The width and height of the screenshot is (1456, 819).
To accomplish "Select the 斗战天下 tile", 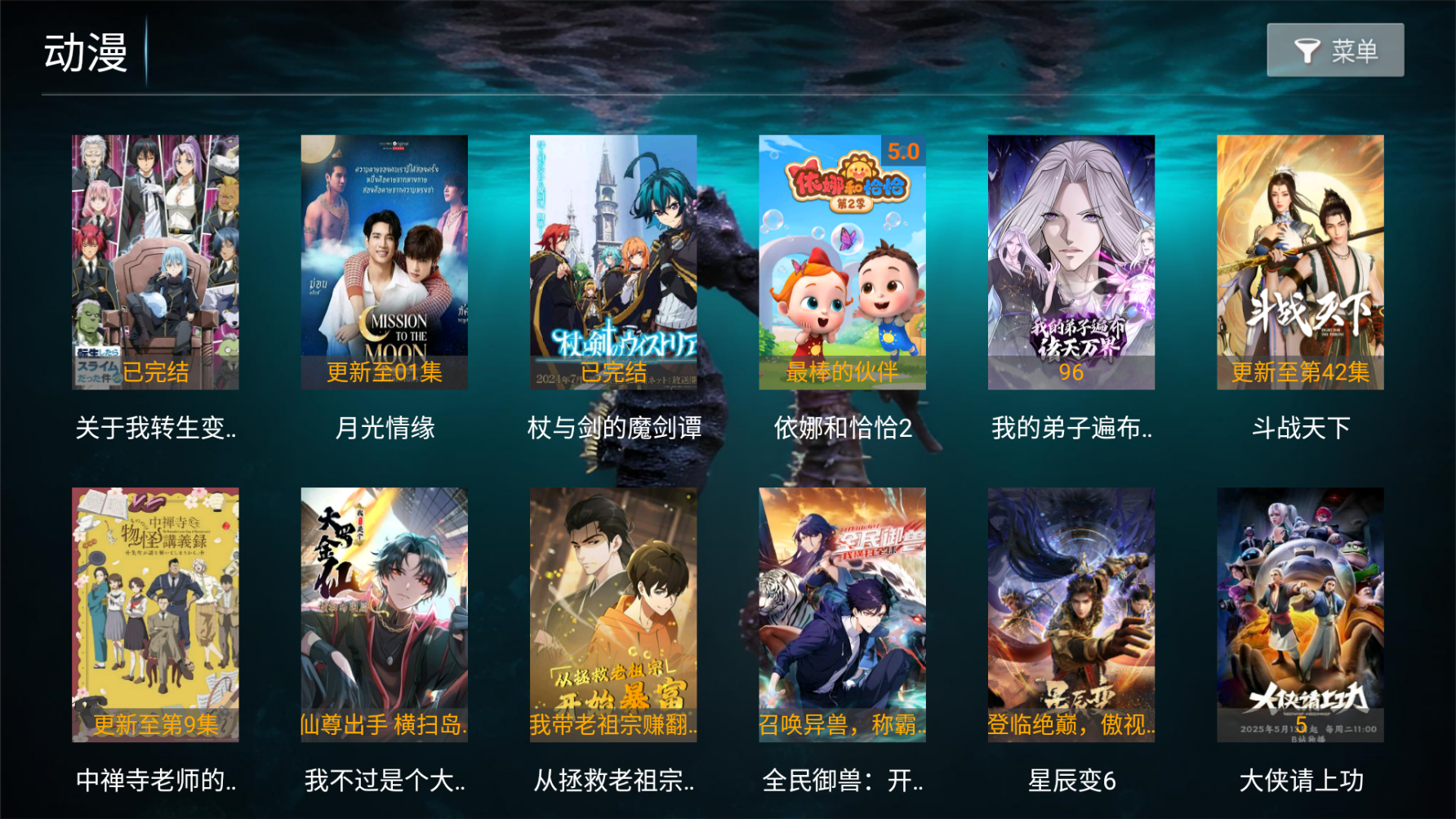I will [1300, 262].
